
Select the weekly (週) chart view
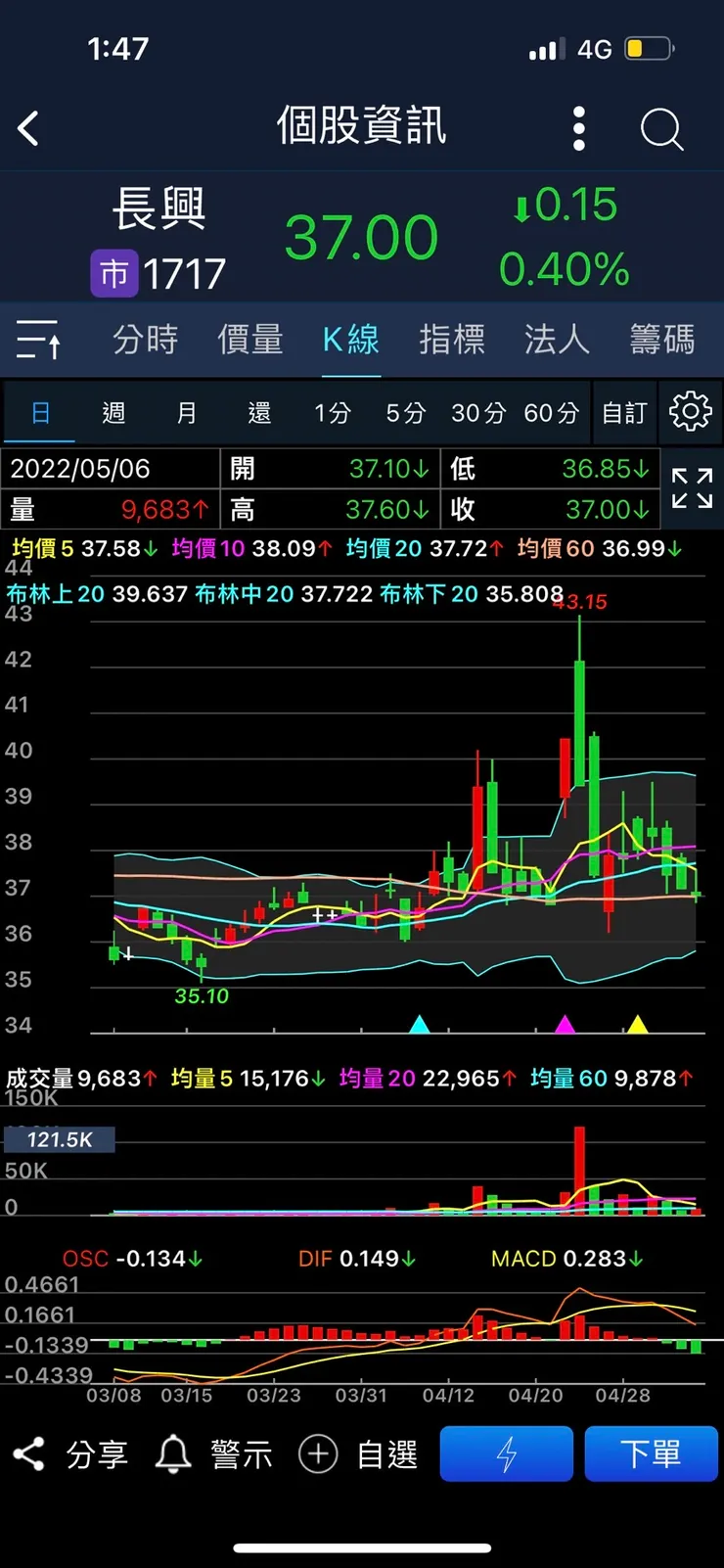[x=113, y=412]
